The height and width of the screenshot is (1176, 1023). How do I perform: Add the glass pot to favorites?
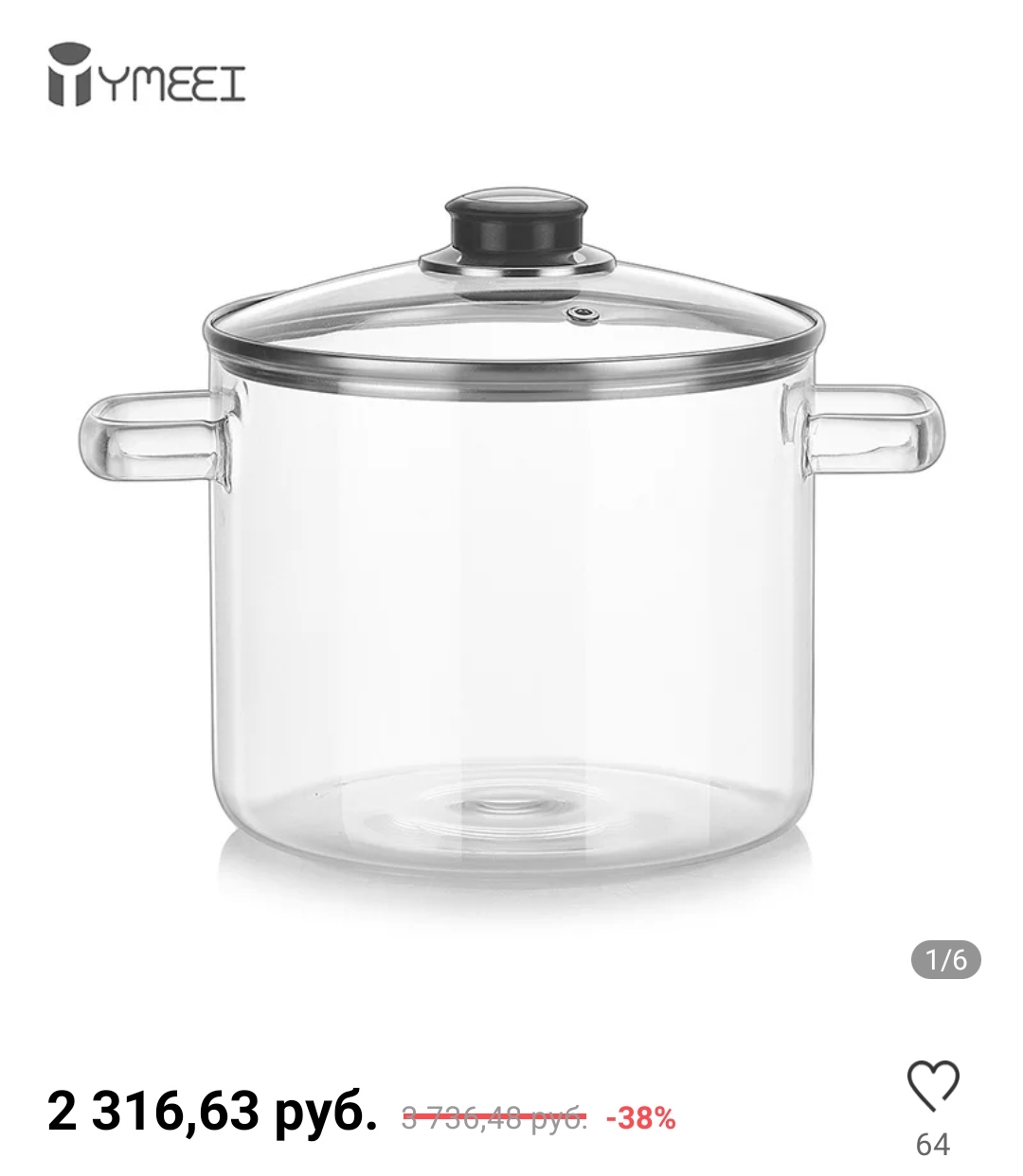[933, 1086]
